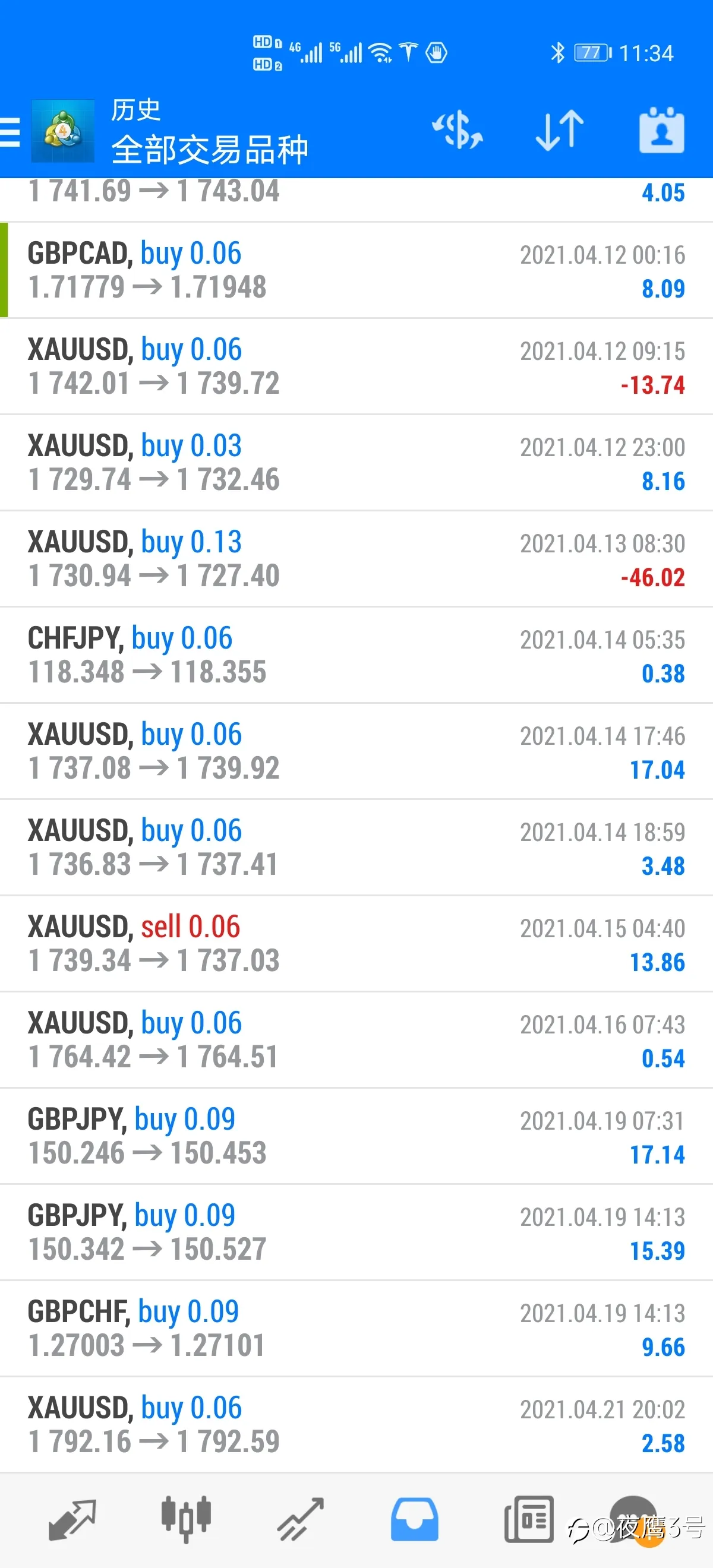
Task: Open the sort order arrows
Action: pyautogui.click(x=560, y=130)
